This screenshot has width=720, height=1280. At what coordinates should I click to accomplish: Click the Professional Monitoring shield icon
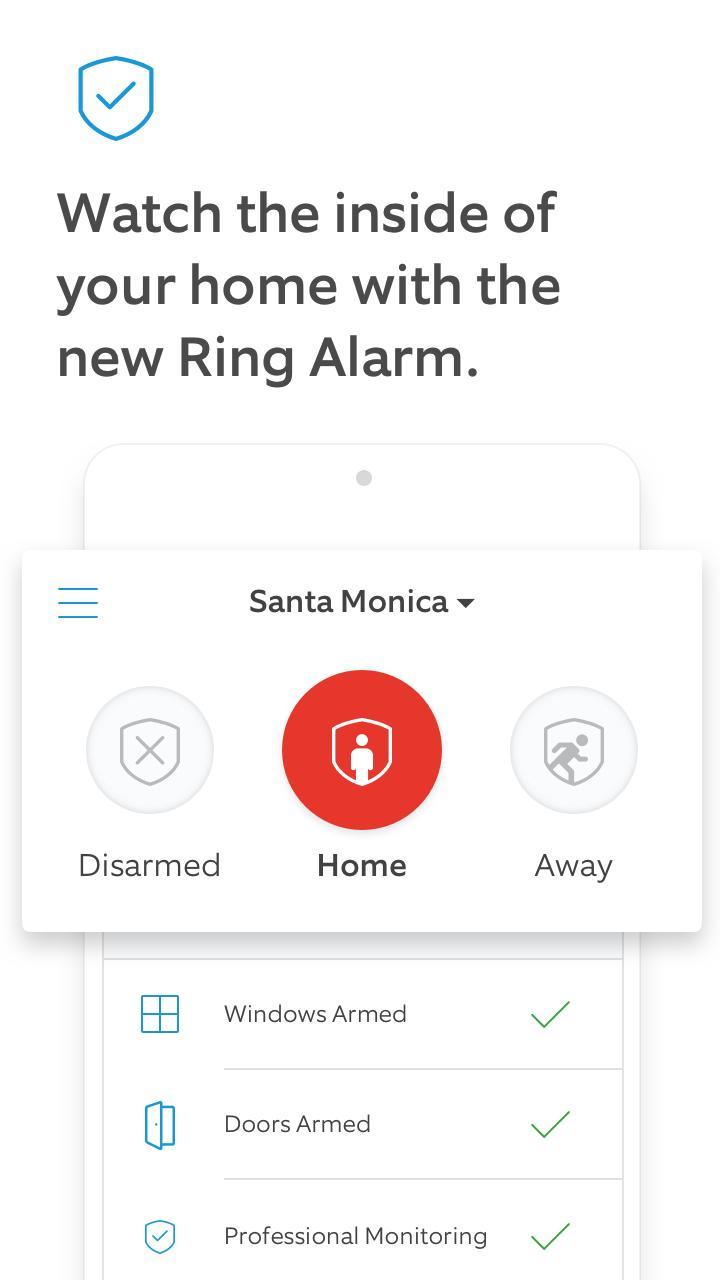[x=160, y=1236]
